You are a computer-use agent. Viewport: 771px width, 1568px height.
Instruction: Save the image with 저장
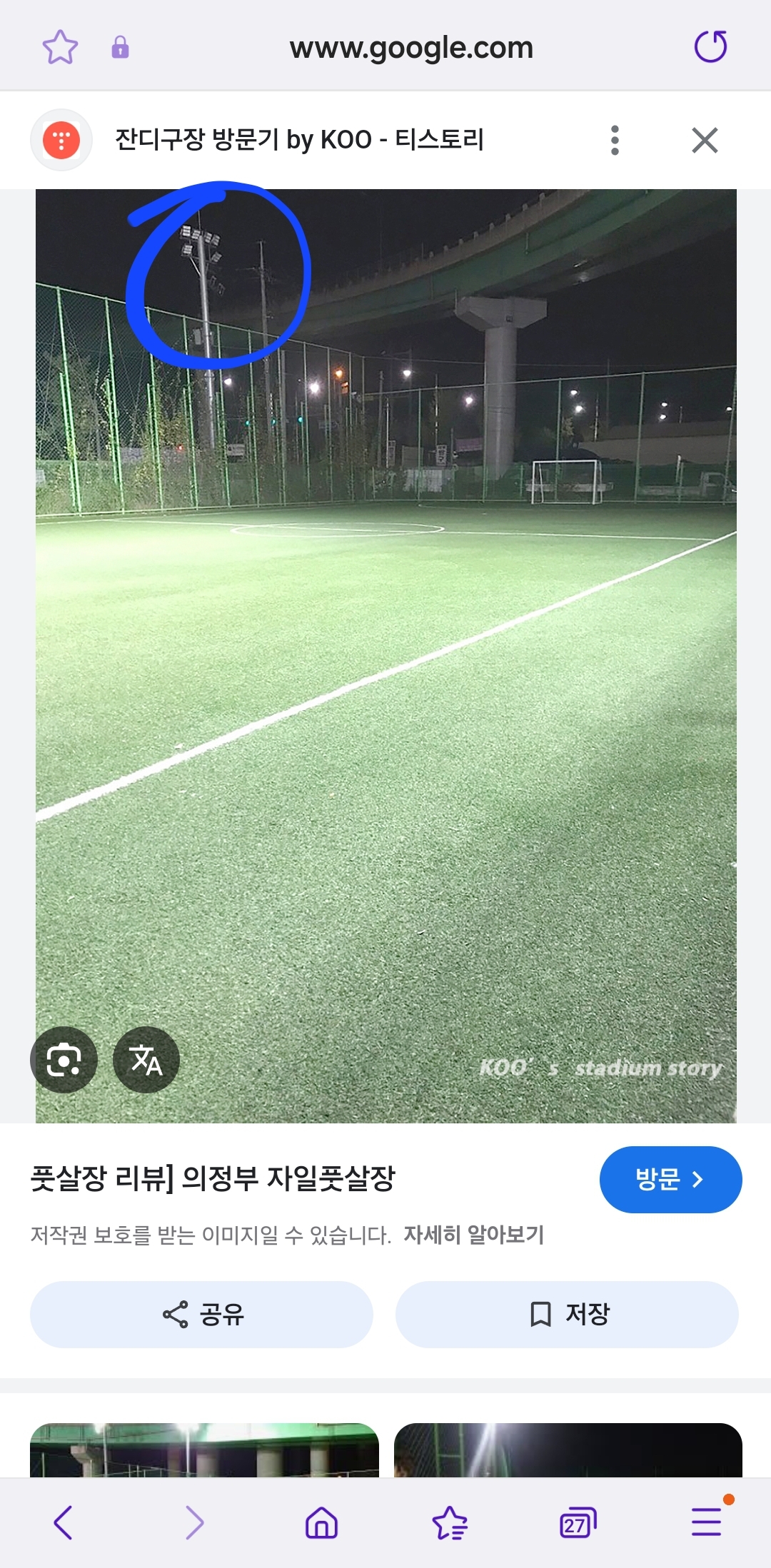[x=567, y=1315]
